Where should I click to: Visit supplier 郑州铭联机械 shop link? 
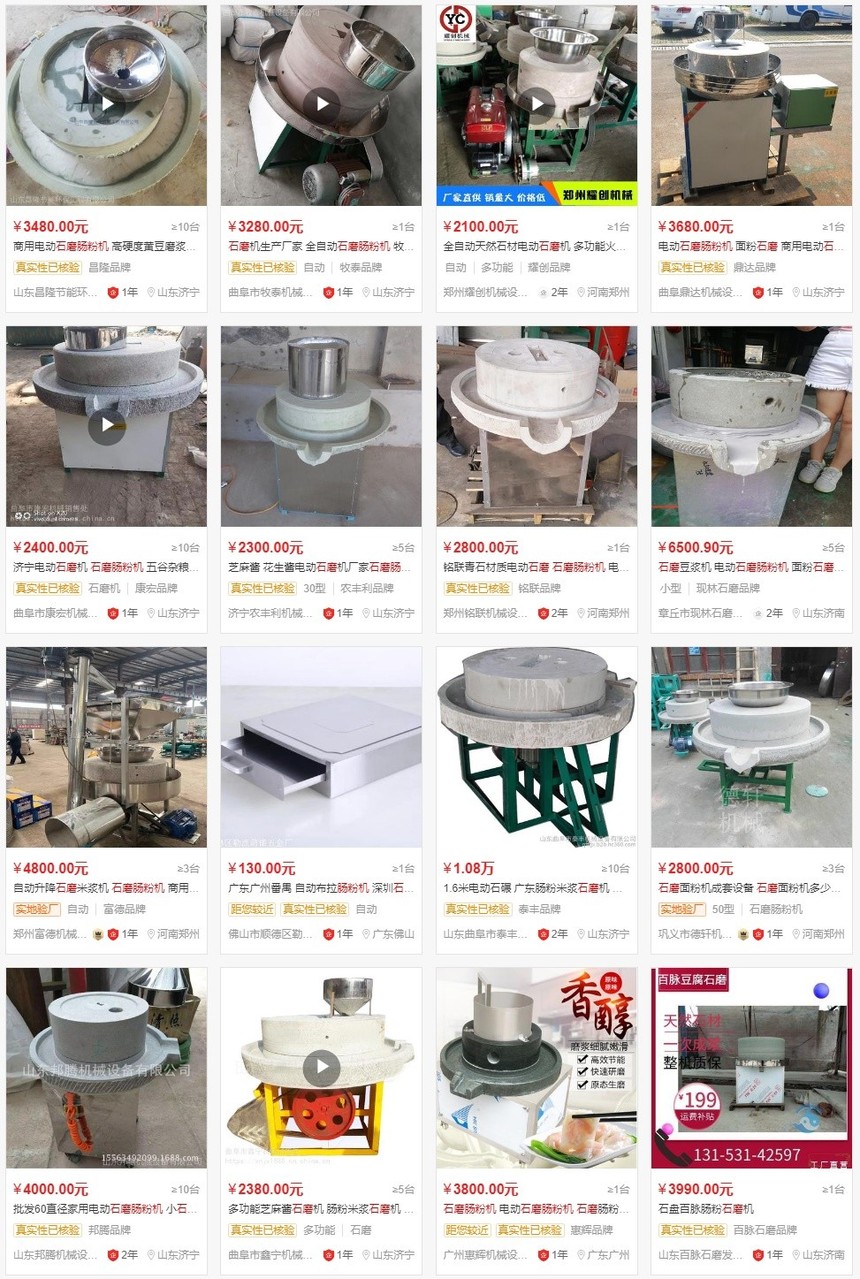pos(485,613)
